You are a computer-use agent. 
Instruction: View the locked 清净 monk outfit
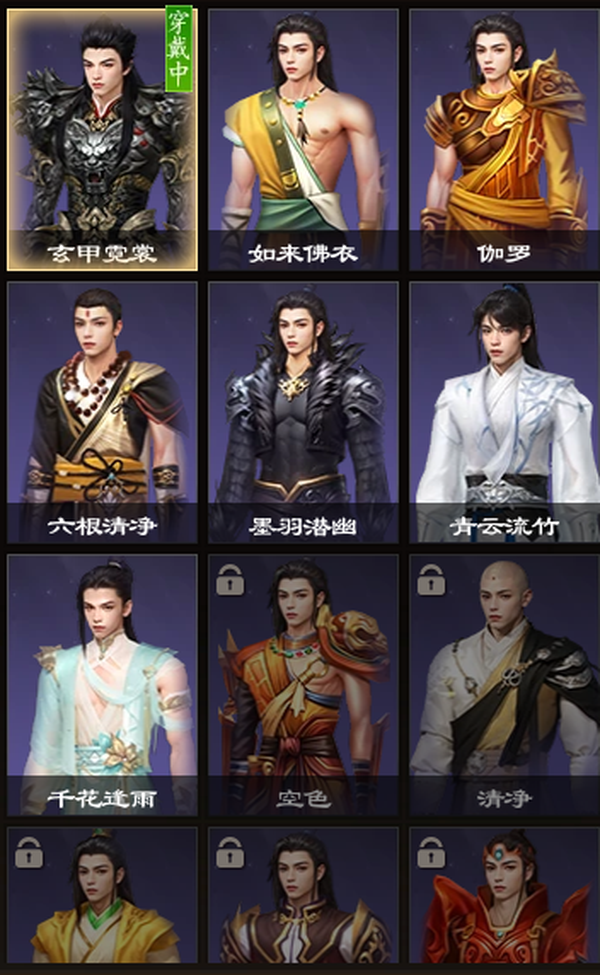[x=504, y=685]
